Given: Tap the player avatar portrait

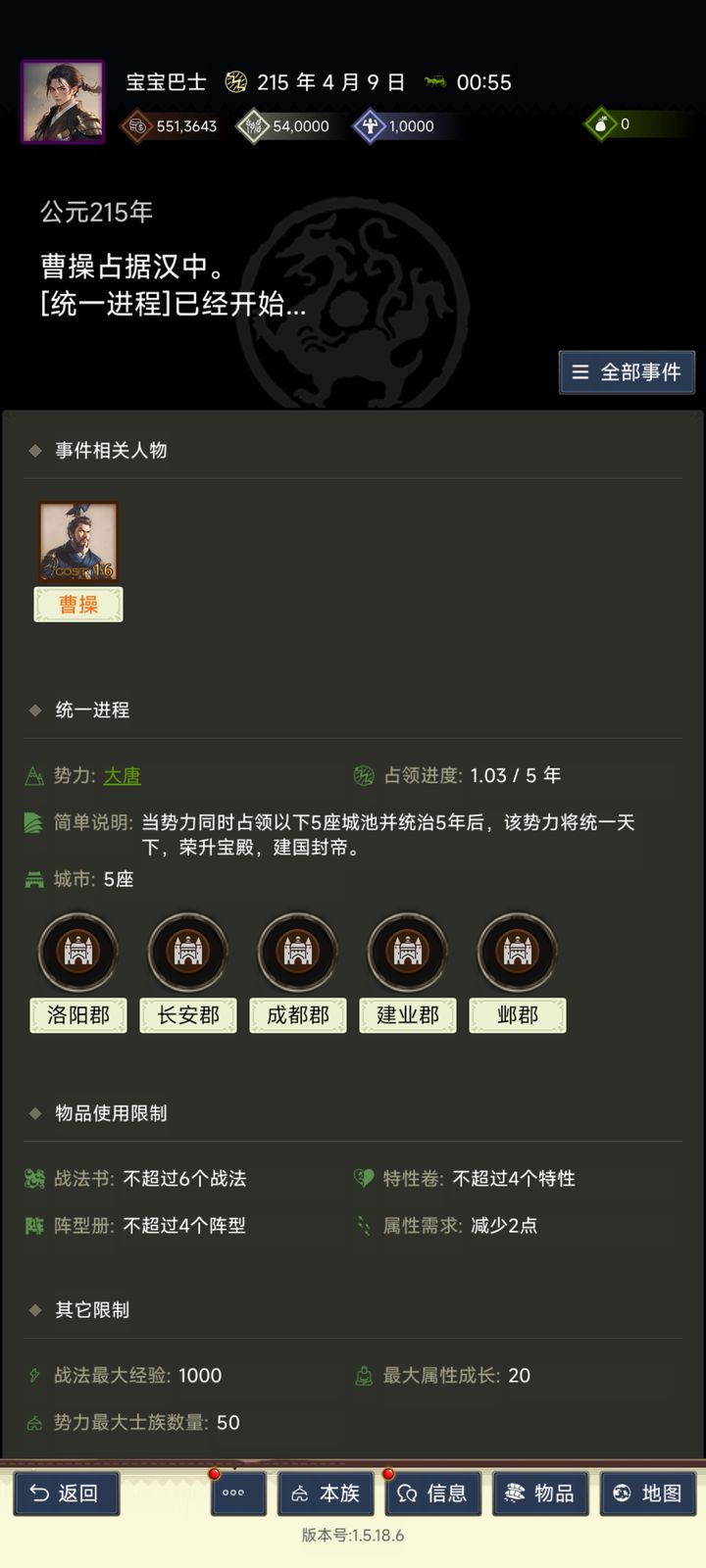Looking at the screenshot, I should click(63, 102).
